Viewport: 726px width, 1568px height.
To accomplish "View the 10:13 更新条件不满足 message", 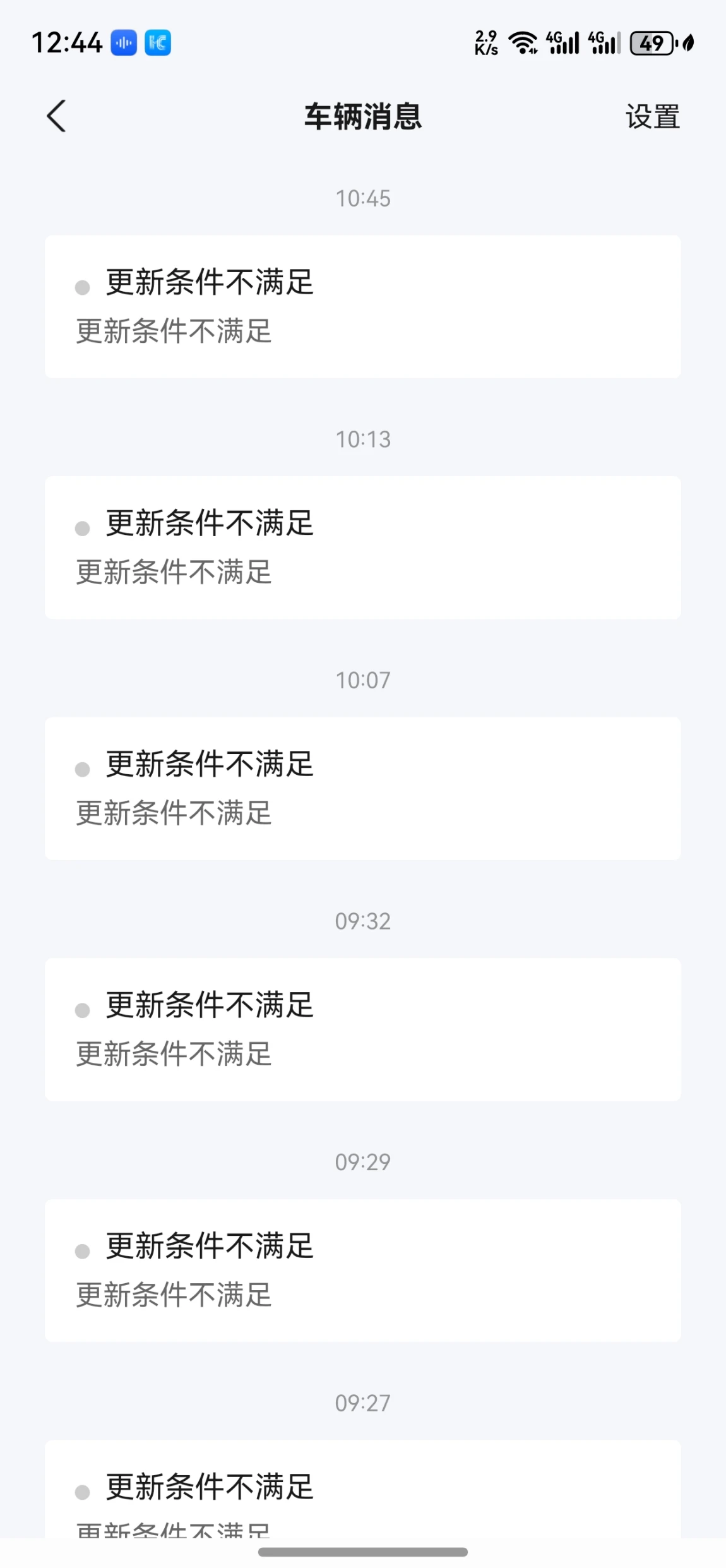I will click(362, 548).
